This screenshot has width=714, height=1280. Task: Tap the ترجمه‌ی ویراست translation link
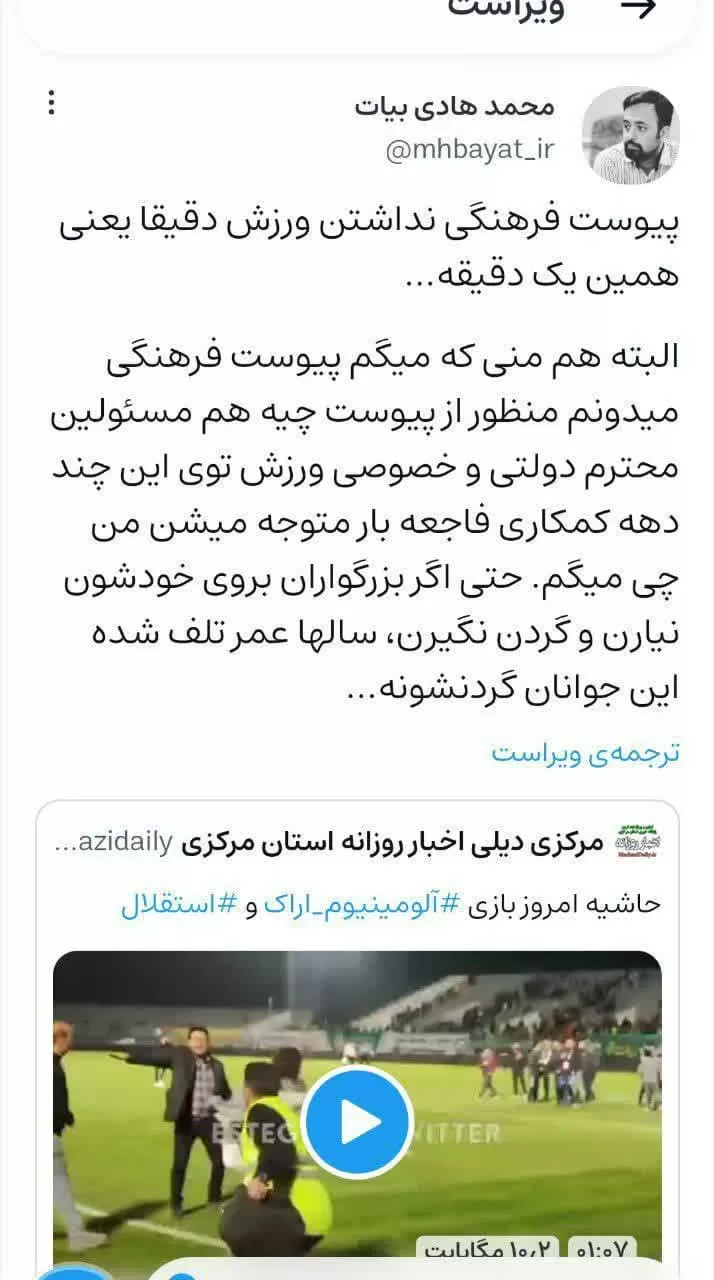pos(585,754)
